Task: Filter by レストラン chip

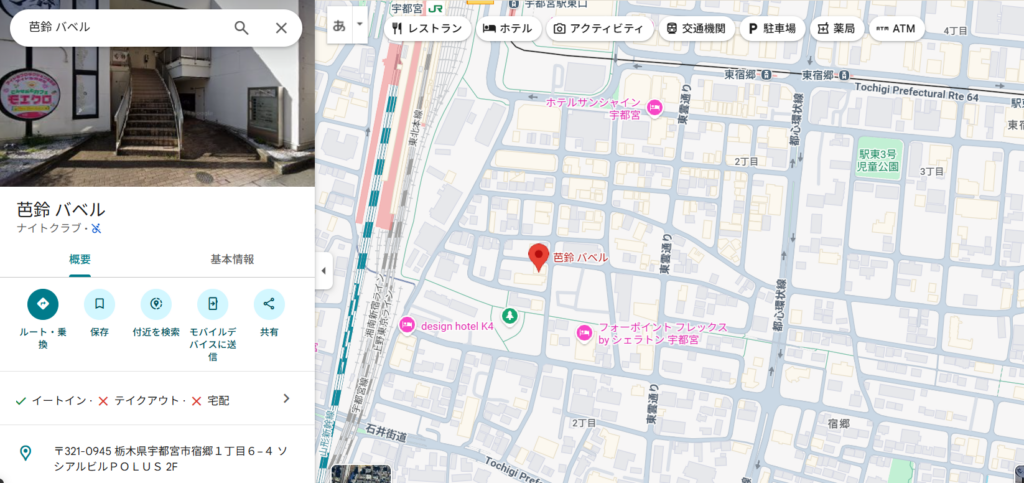Action: click(x=428, y=28)
